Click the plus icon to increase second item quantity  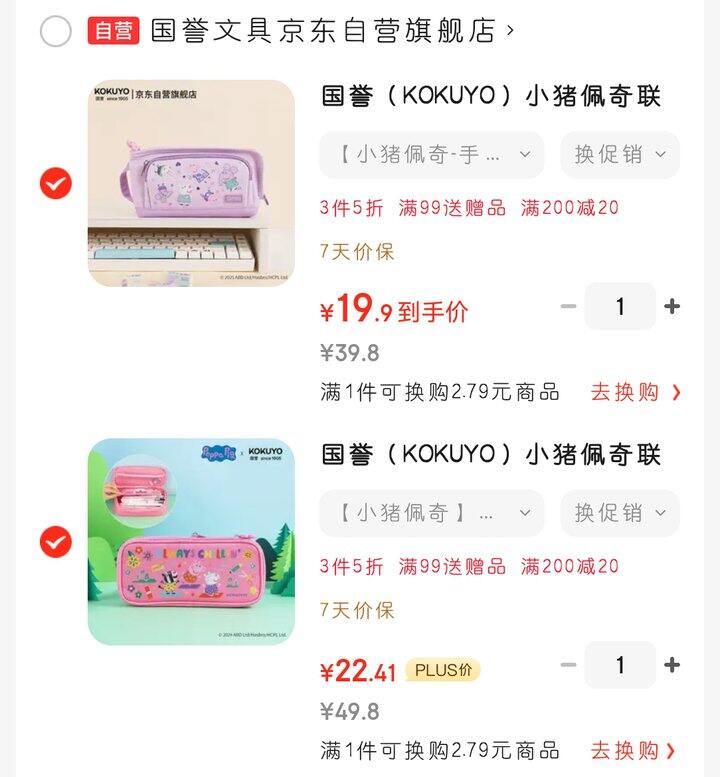[x=671, y=665]
